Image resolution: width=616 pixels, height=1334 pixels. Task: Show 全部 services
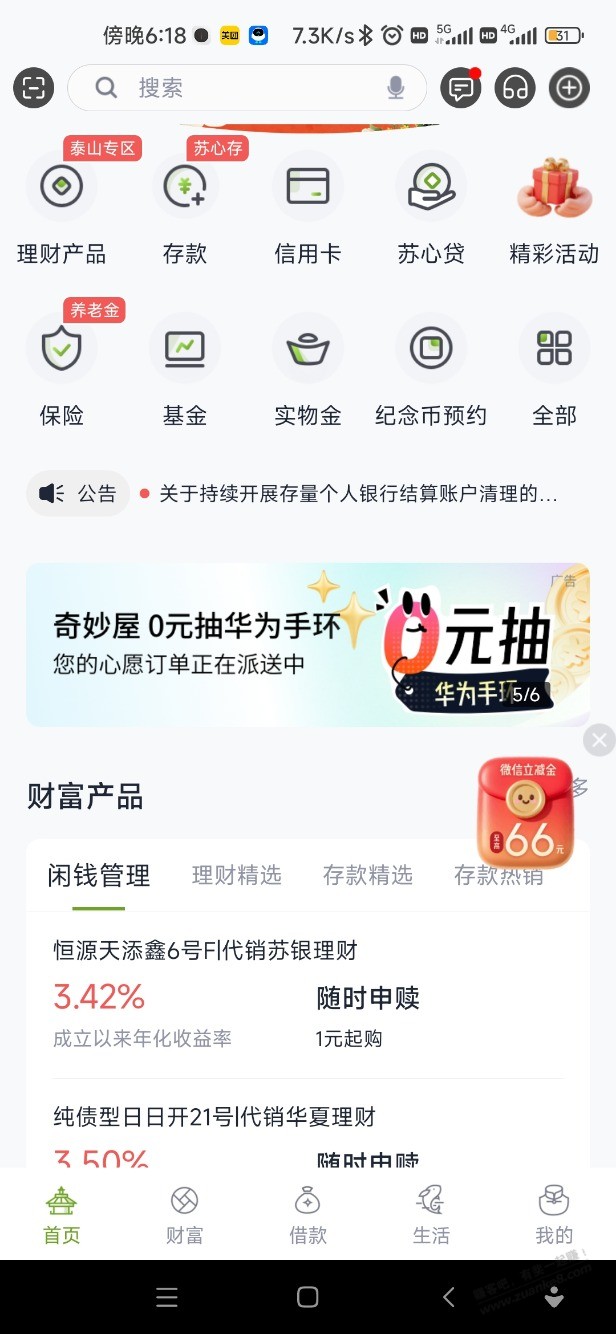coord(554,368)
